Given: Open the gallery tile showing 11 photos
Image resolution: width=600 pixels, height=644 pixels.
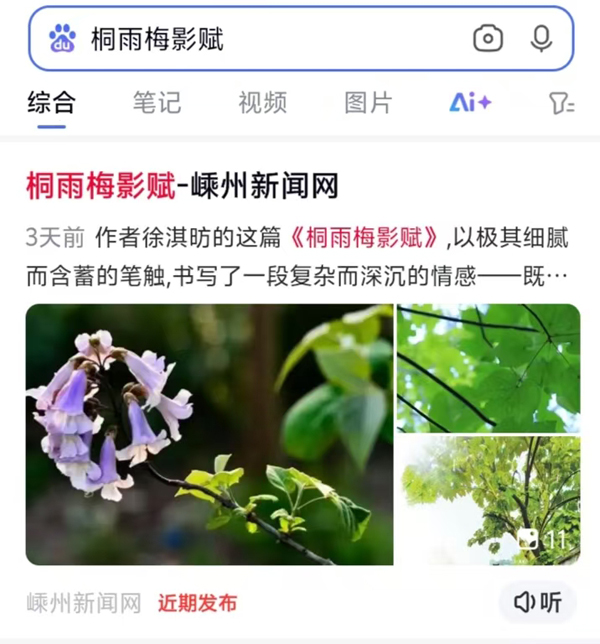Looking at the screenshot, I should 488,501.
